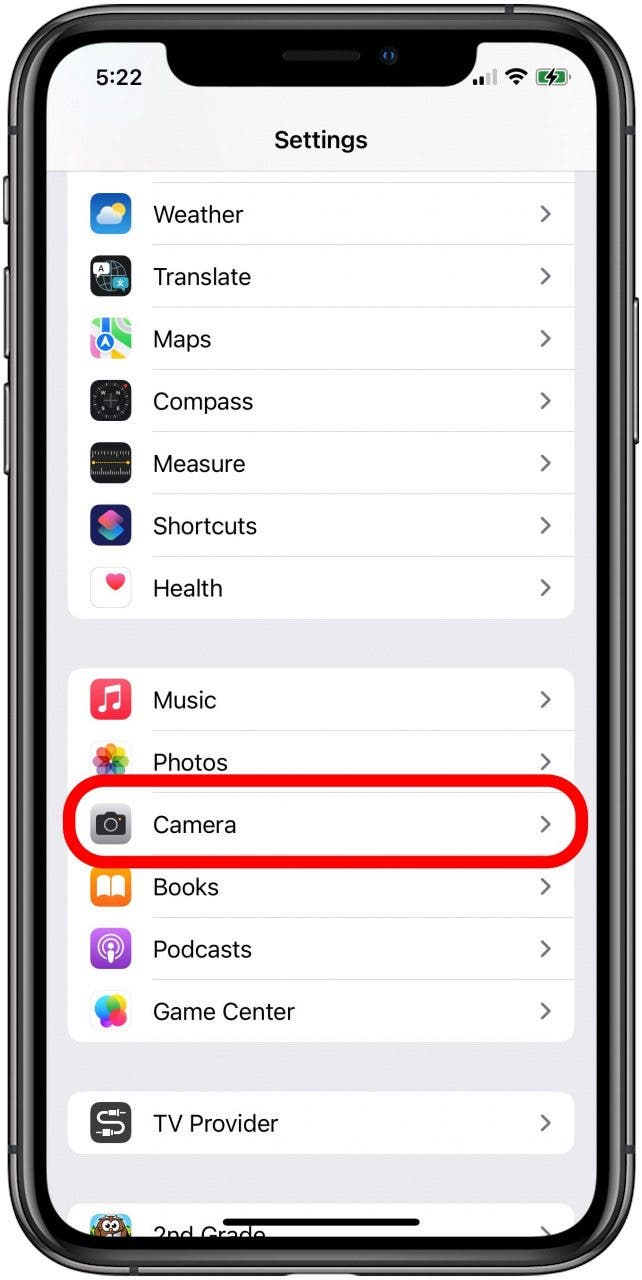View Health settings
This screenshot has height=1280, width=642.
tap(320, 588)
